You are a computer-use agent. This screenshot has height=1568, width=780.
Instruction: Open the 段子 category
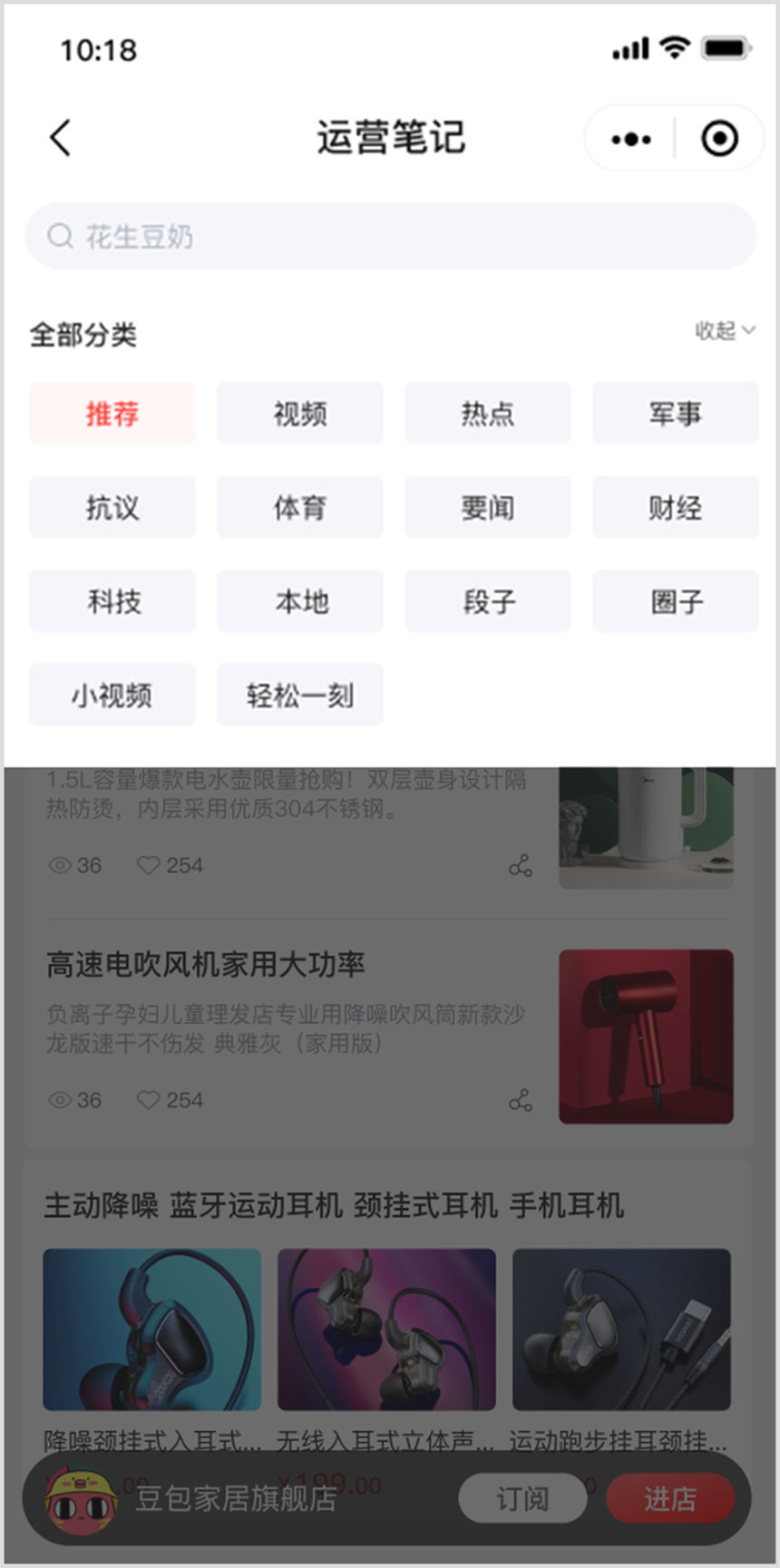pos(488,601)
